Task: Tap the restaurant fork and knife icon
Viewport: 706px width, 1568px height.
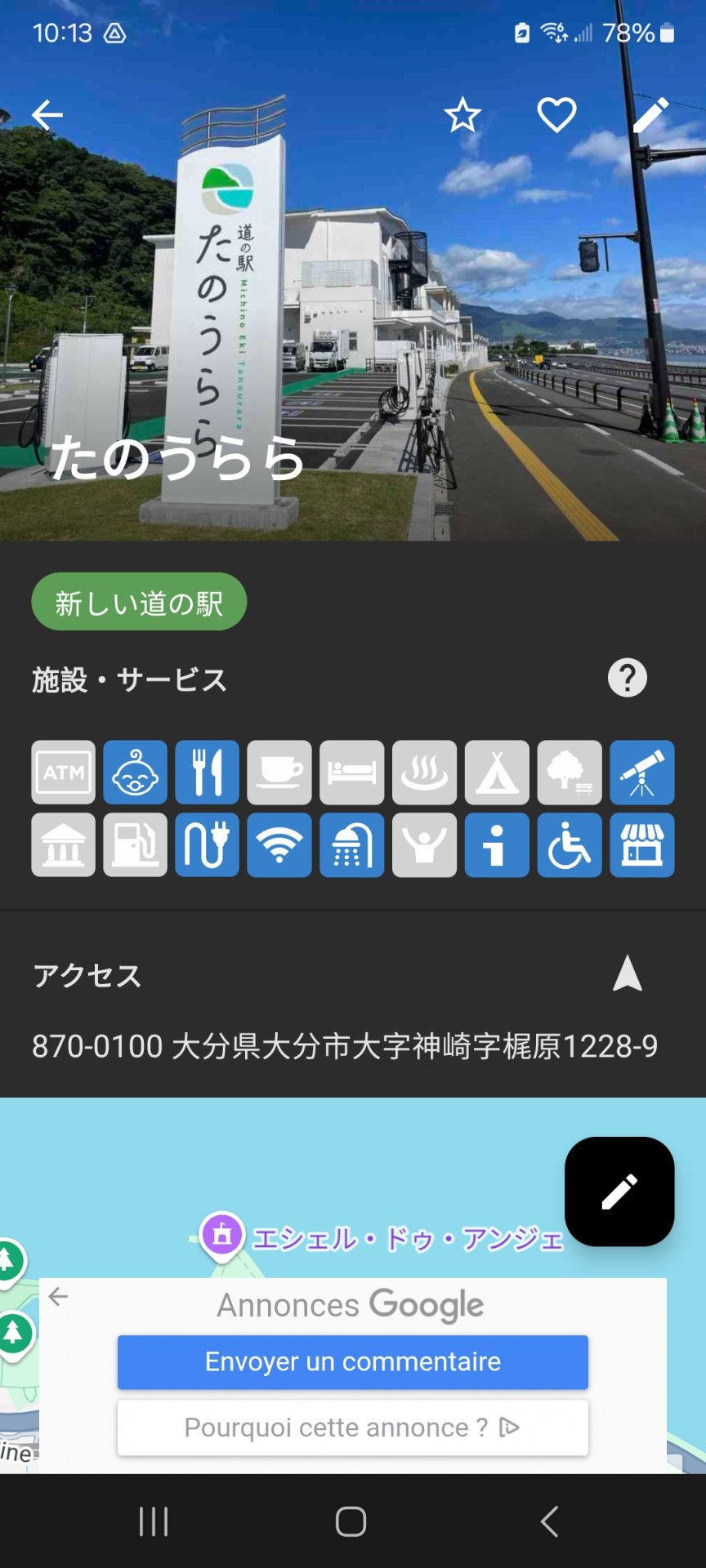Action: click(208, 773)
